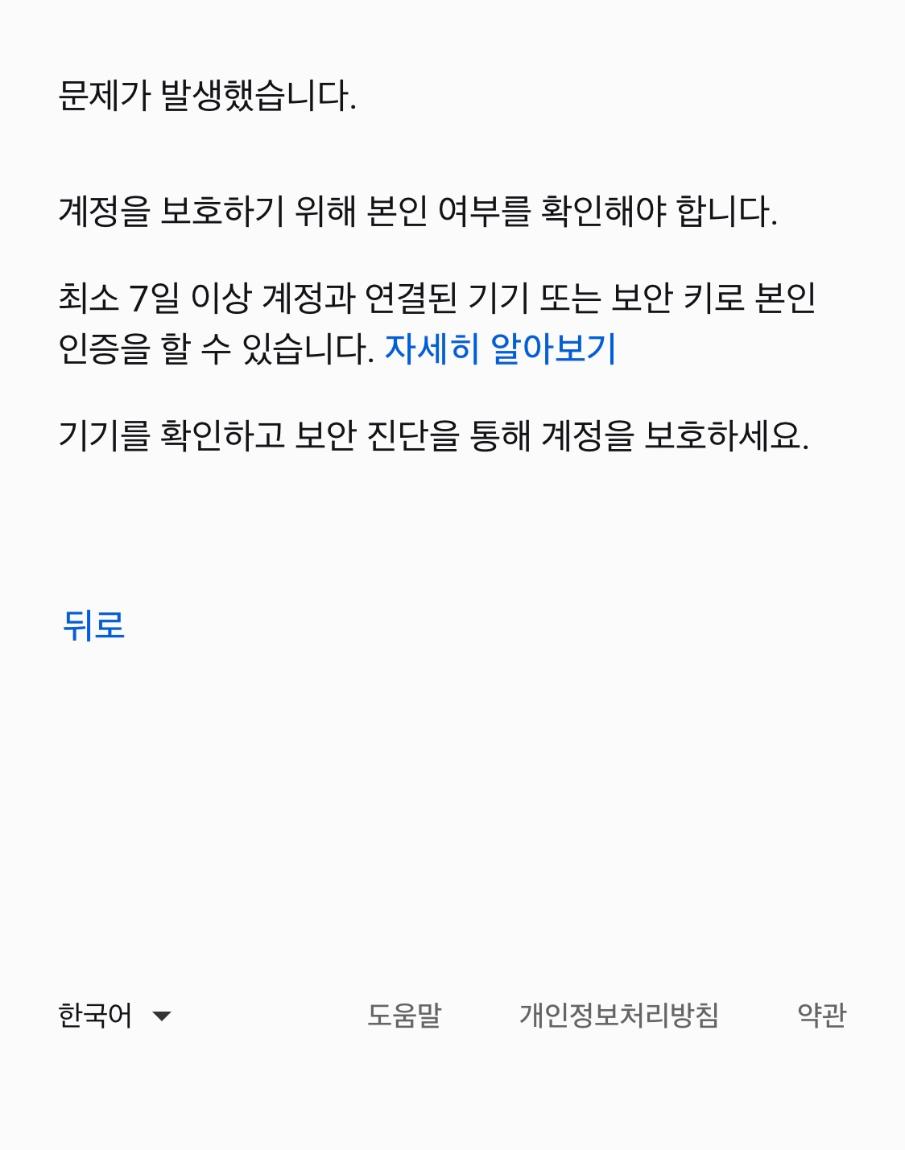Select 뒤로 to return to previous screen

pos(91,626)
